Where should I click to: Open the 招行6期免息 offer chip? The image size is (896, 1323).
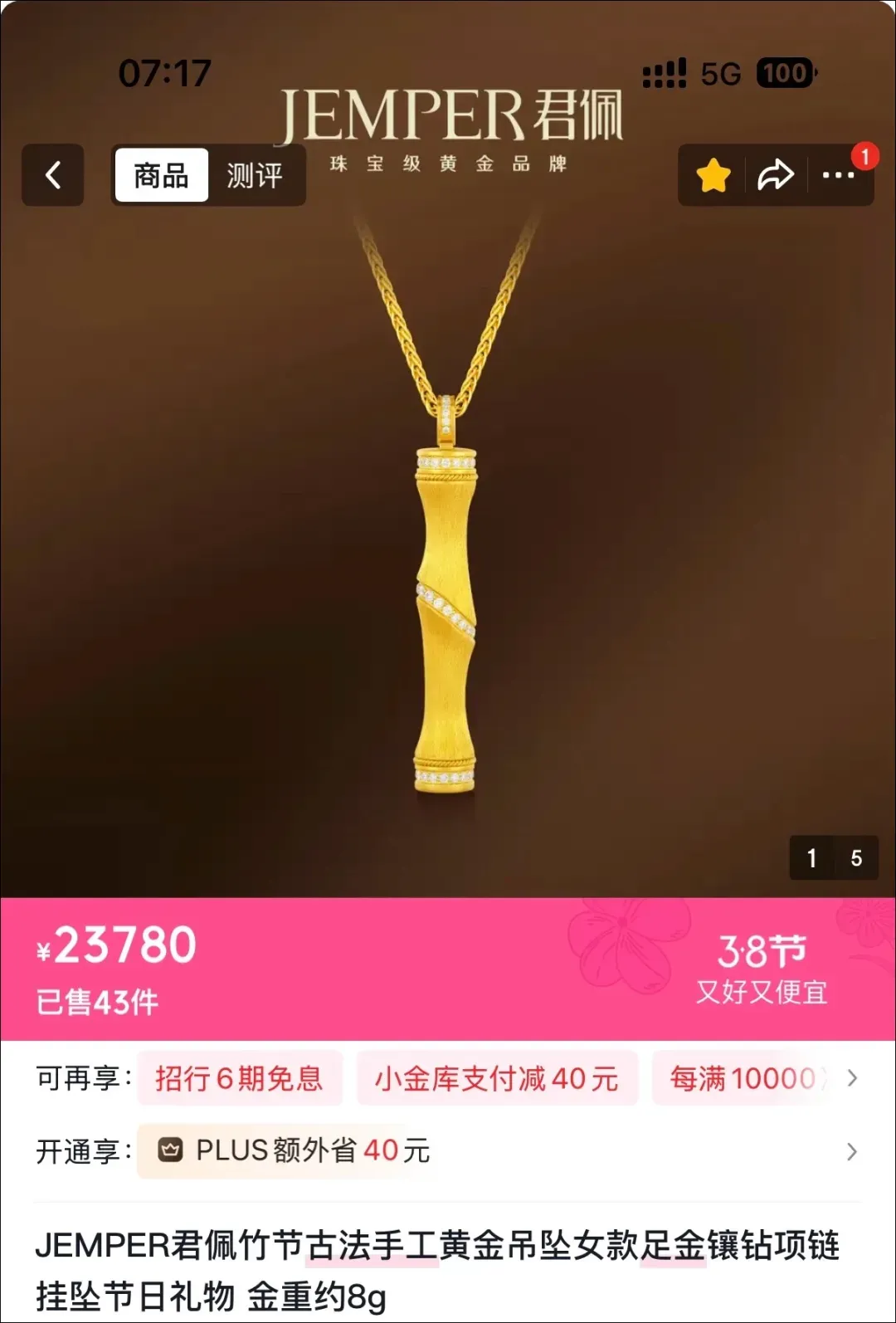pos(240,1078)
